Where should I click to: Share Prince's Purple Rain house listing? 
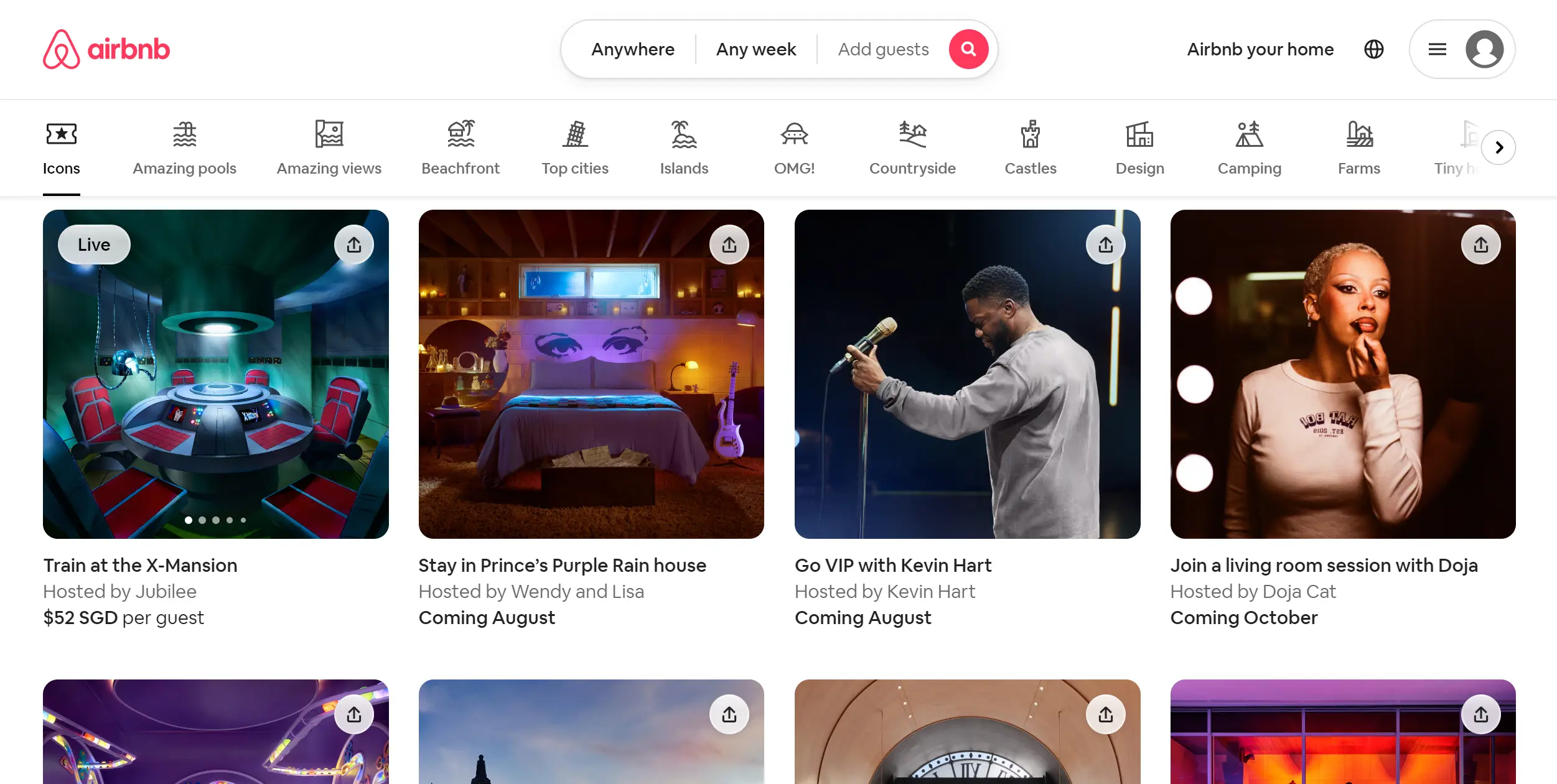(729, 245)
